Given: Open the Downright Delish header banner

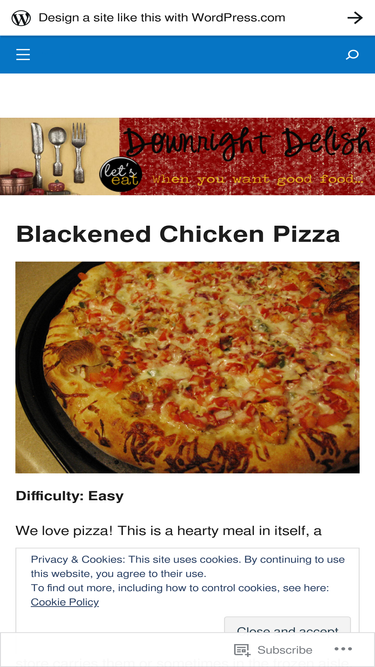Looking at the screenshot, I should [x=188, y=156].
